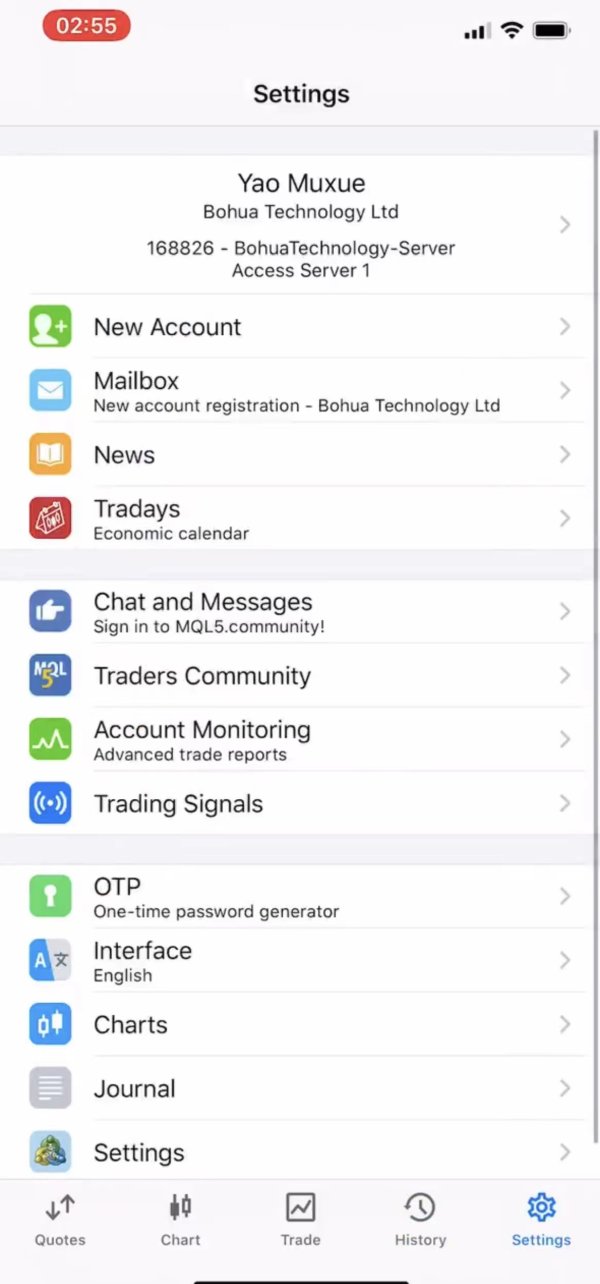
Task: Switch to the Quotes tab
Action: 60,1220
